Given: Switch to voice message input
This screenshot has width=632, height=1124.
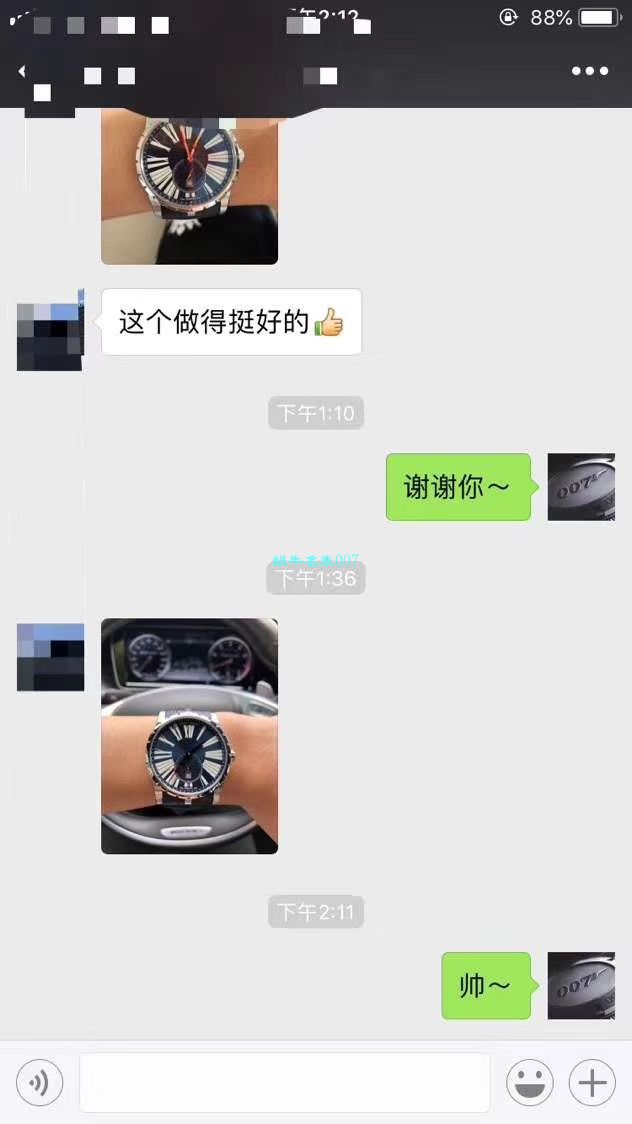Looking at the screenshot, I should pos(40,1082).
